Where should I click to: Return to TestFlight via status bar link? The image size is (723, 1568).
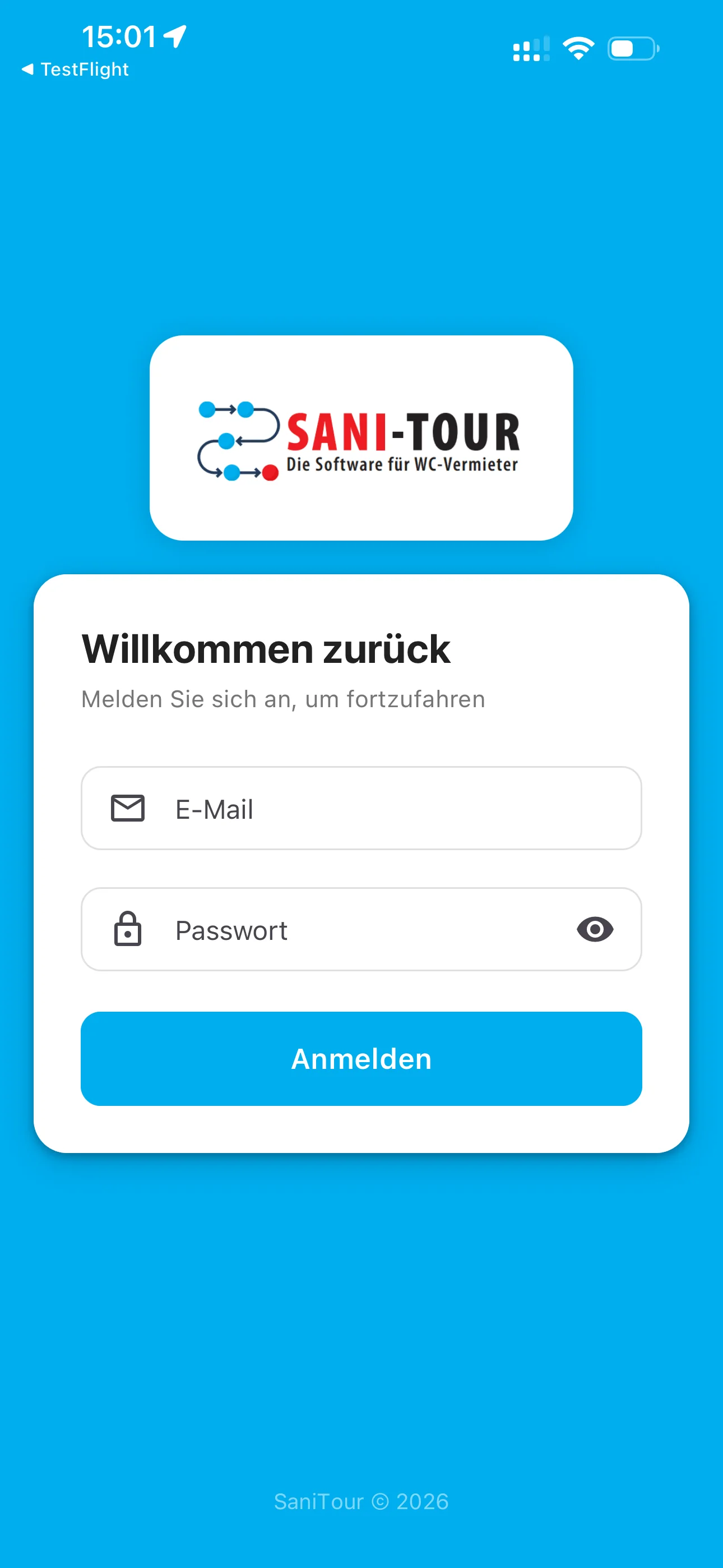76,70
